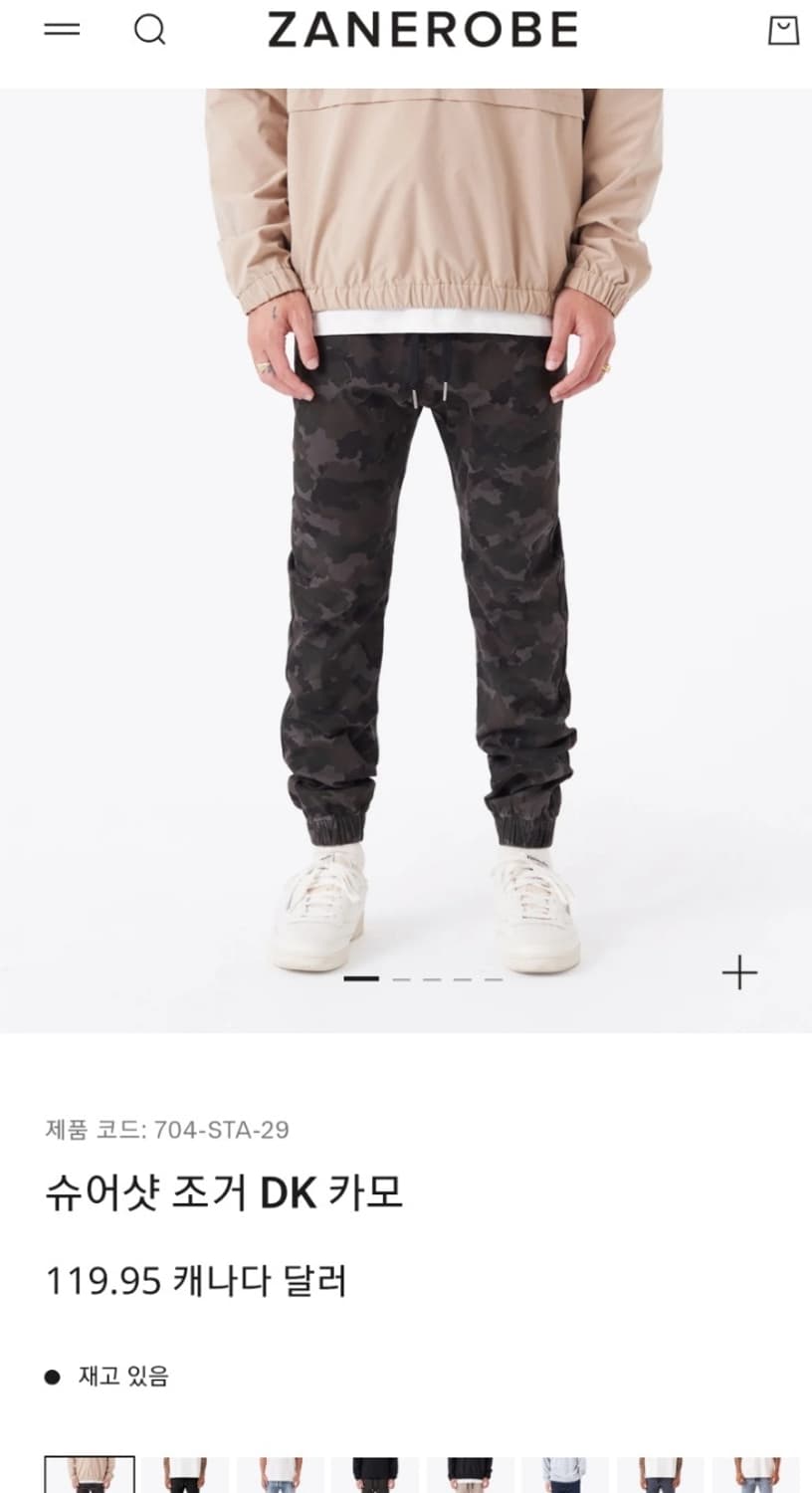Select the third carousel dot
The image size is (812, 1493).
(x=431, y=980)
